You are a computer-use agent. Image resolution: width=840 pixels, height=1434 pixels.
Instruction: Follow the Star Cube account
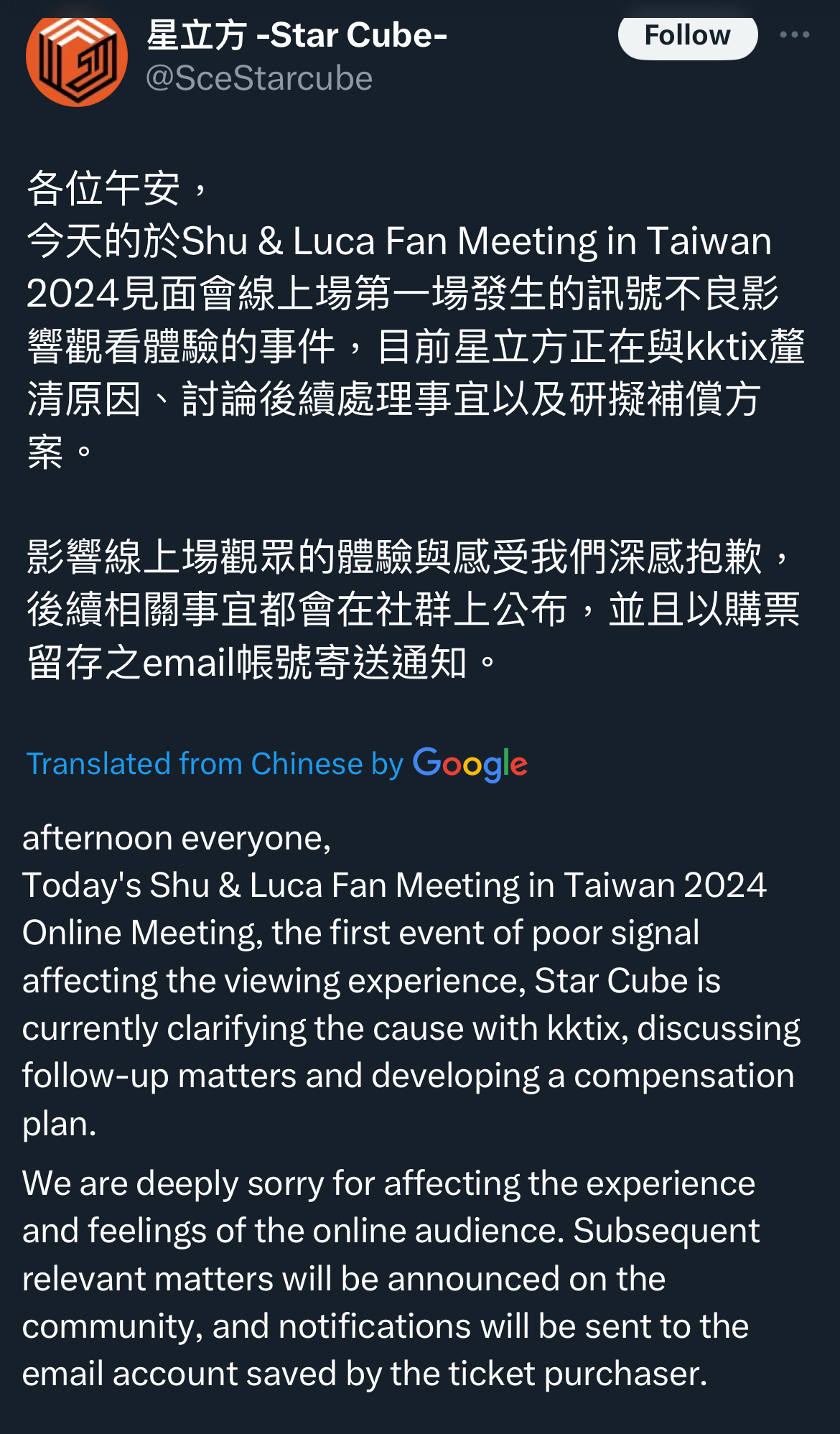pyautogui.click(x=687, y=36)
